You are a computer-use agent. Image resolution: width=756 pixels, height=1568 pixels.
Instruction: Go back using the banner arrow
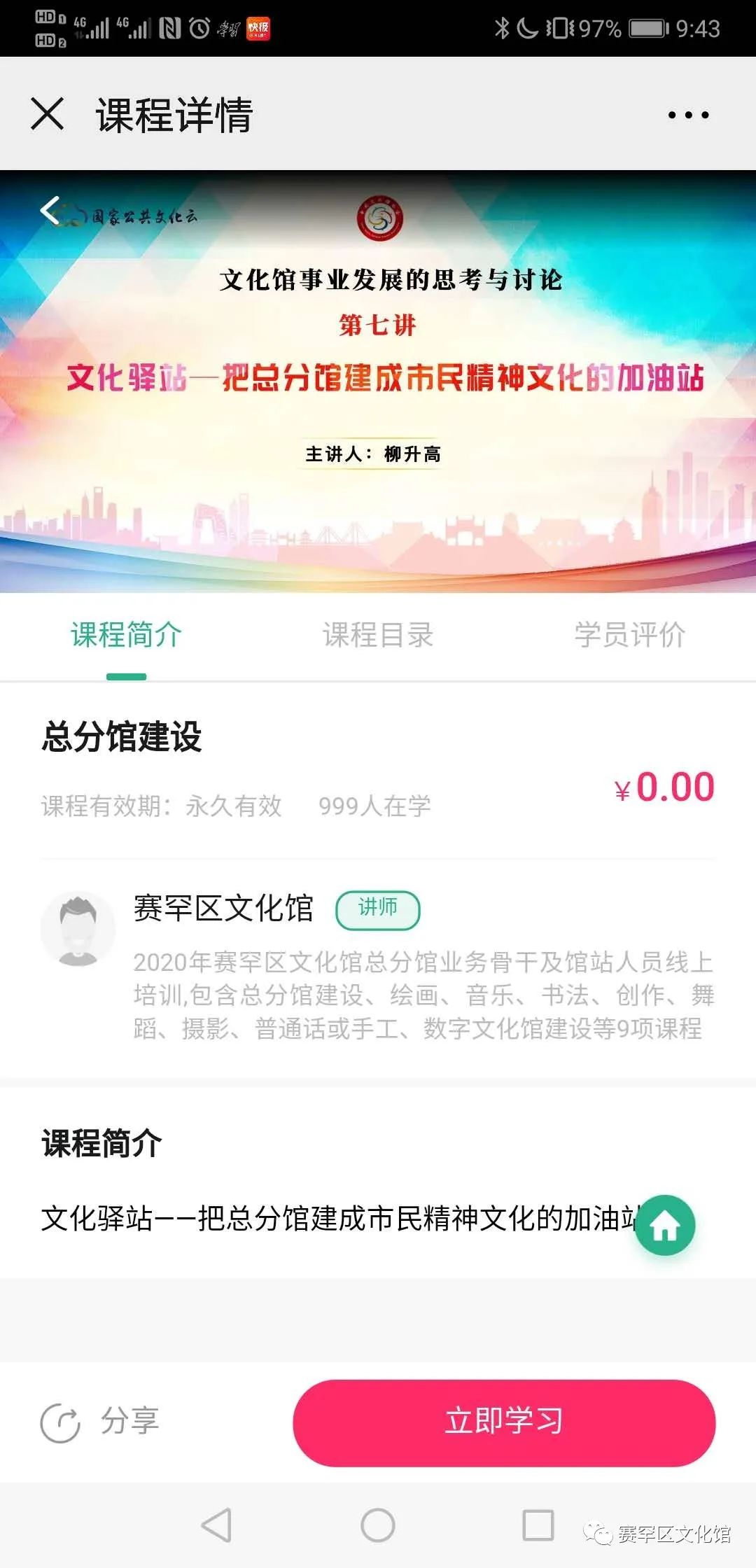50,210
